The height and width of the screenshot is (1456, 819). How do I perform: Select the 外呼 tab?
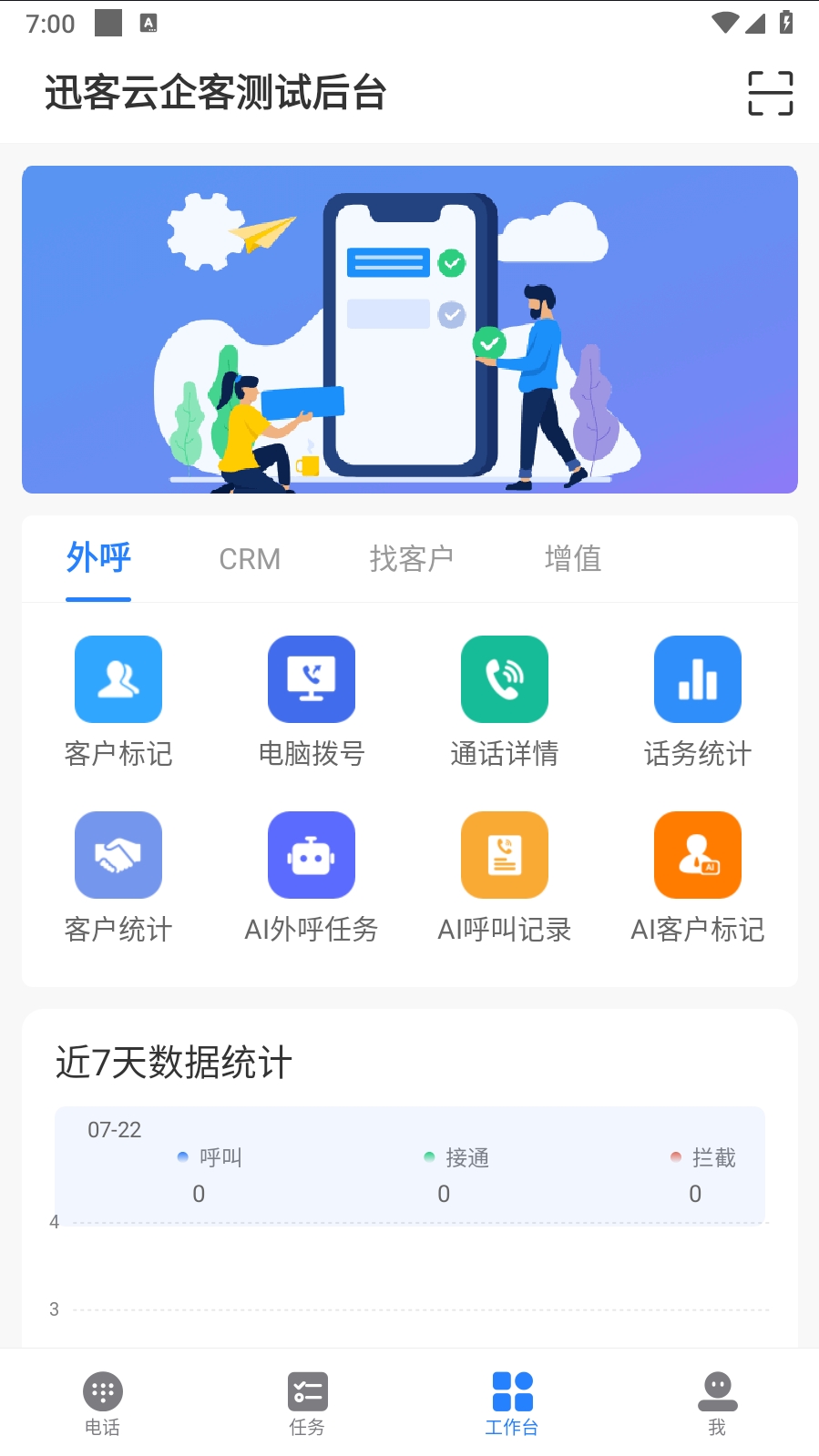coord(98,558)
